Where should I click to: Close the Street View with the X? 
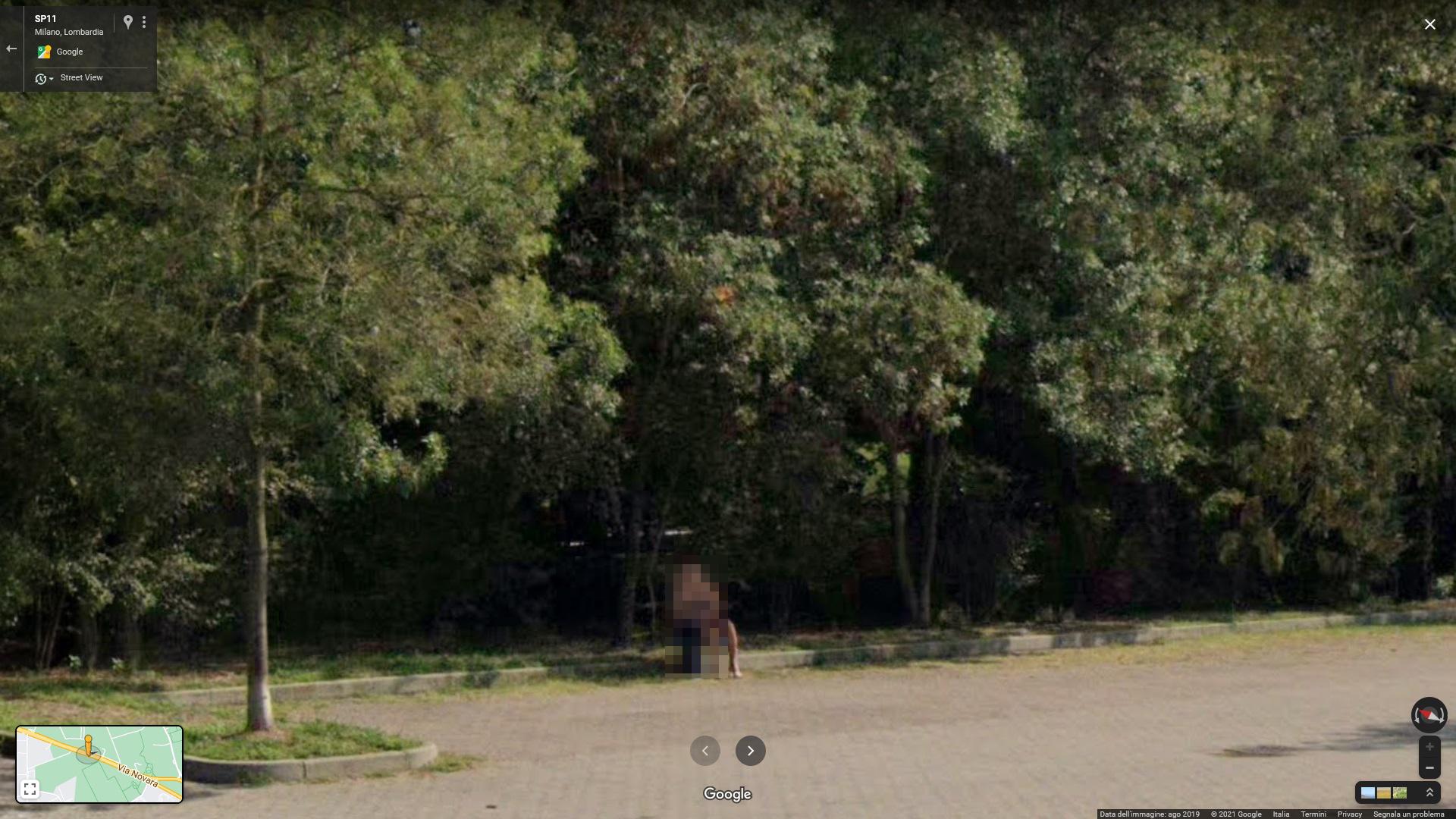point(1429,24)
